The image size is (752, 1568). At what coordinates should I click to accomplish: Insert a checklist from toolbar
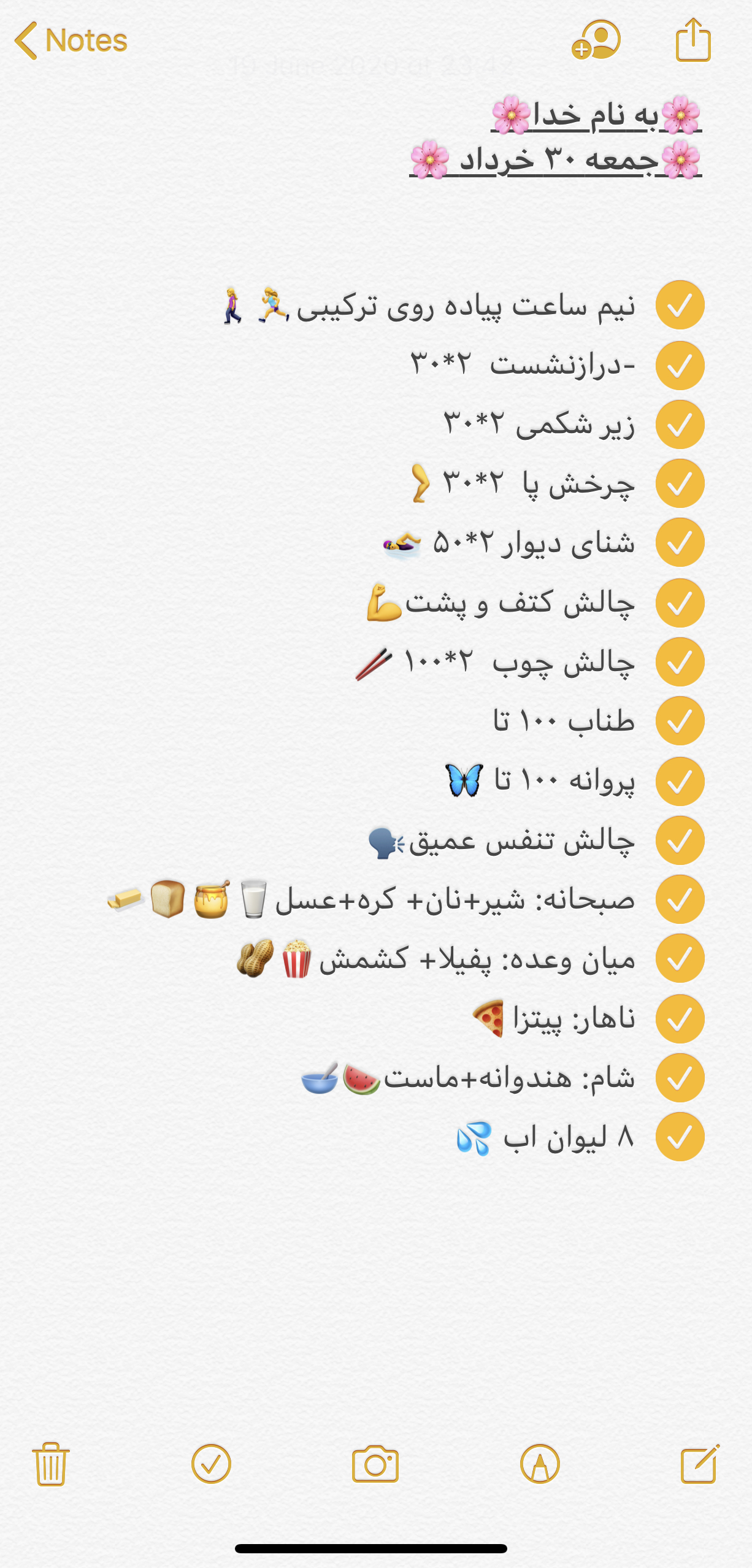[x=211, y=1464]
